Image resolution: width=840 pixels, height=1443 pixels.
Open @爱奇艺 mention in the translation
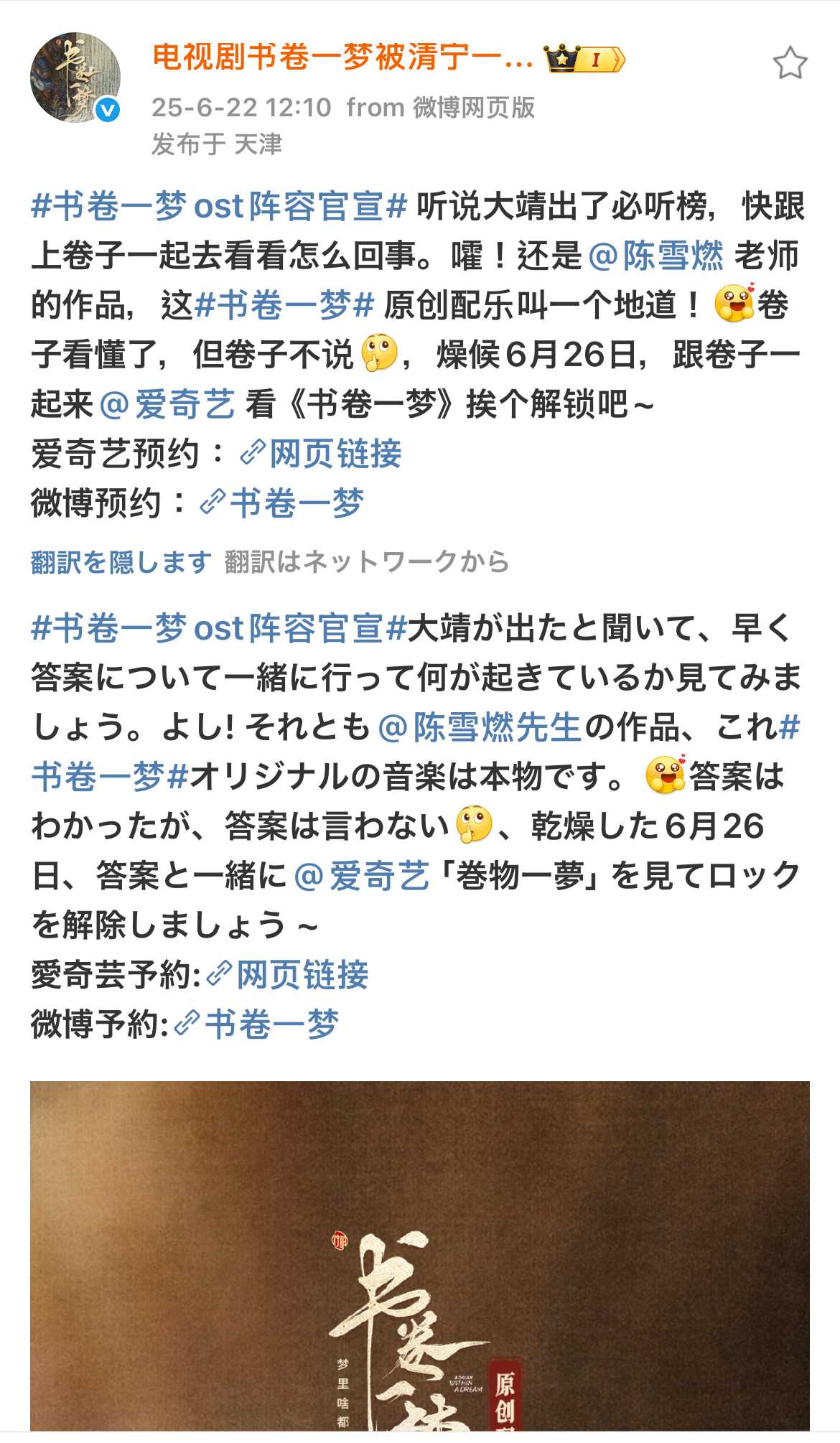point(362,877)
